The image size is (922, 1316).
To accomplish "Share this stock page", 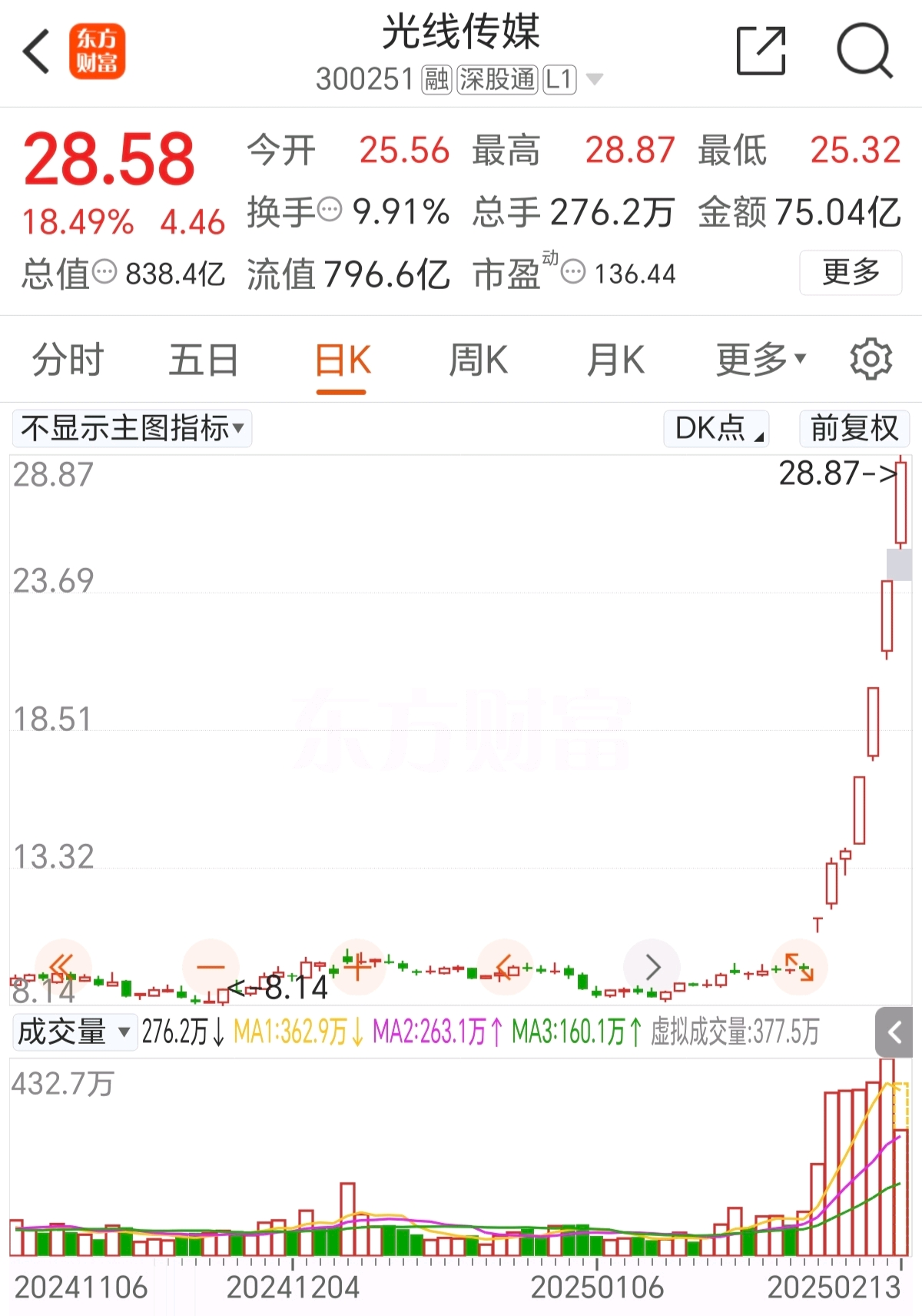I will (761, 52).
